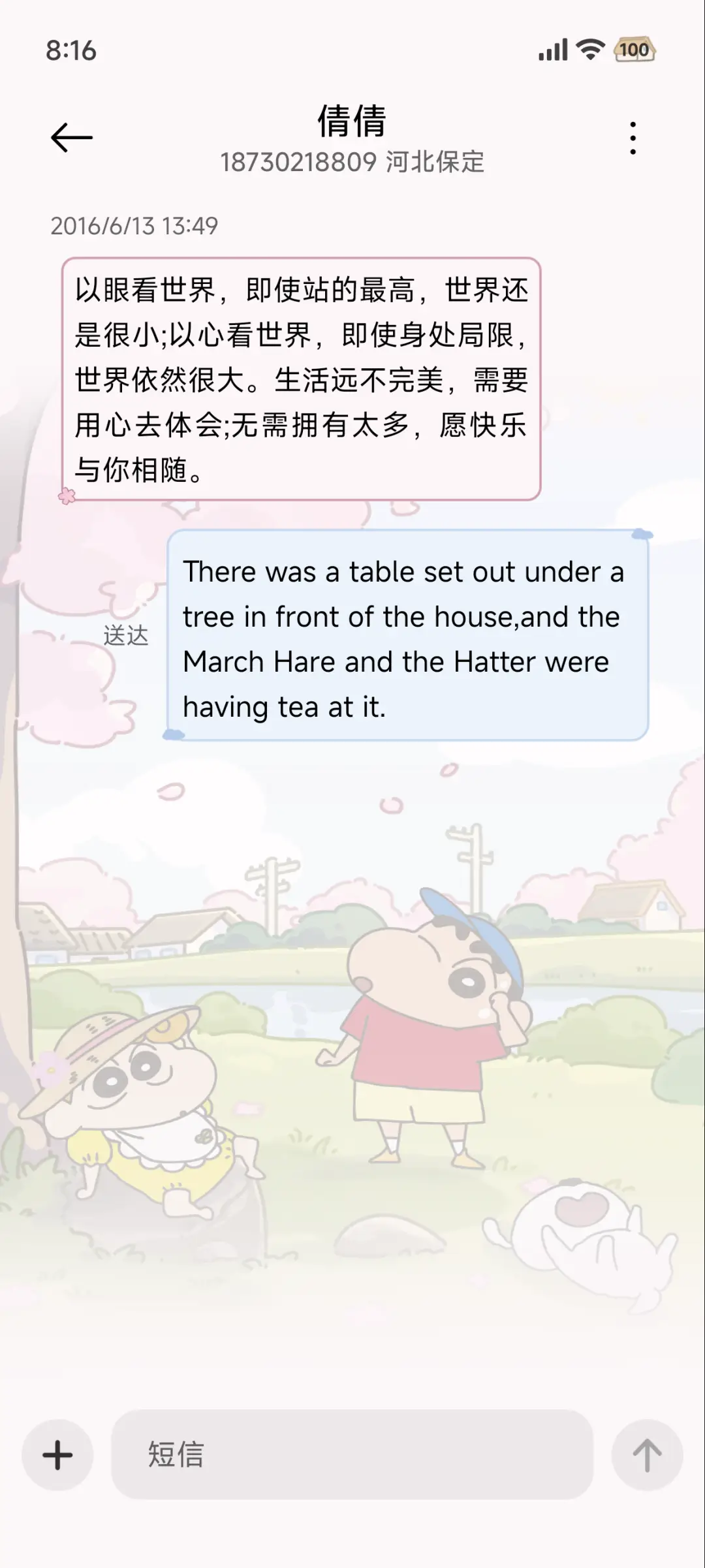Tap the timestamp 2016/6/13 13:49
Viewport: 705px width, 1568px height.
point(135,227)
